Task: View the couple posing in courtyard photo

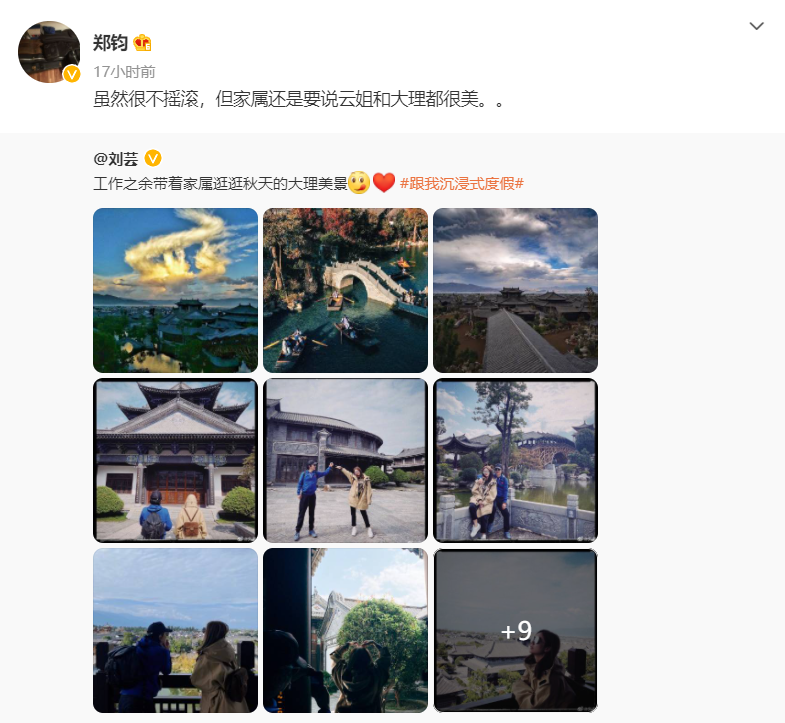Action: tap(345, 460)
